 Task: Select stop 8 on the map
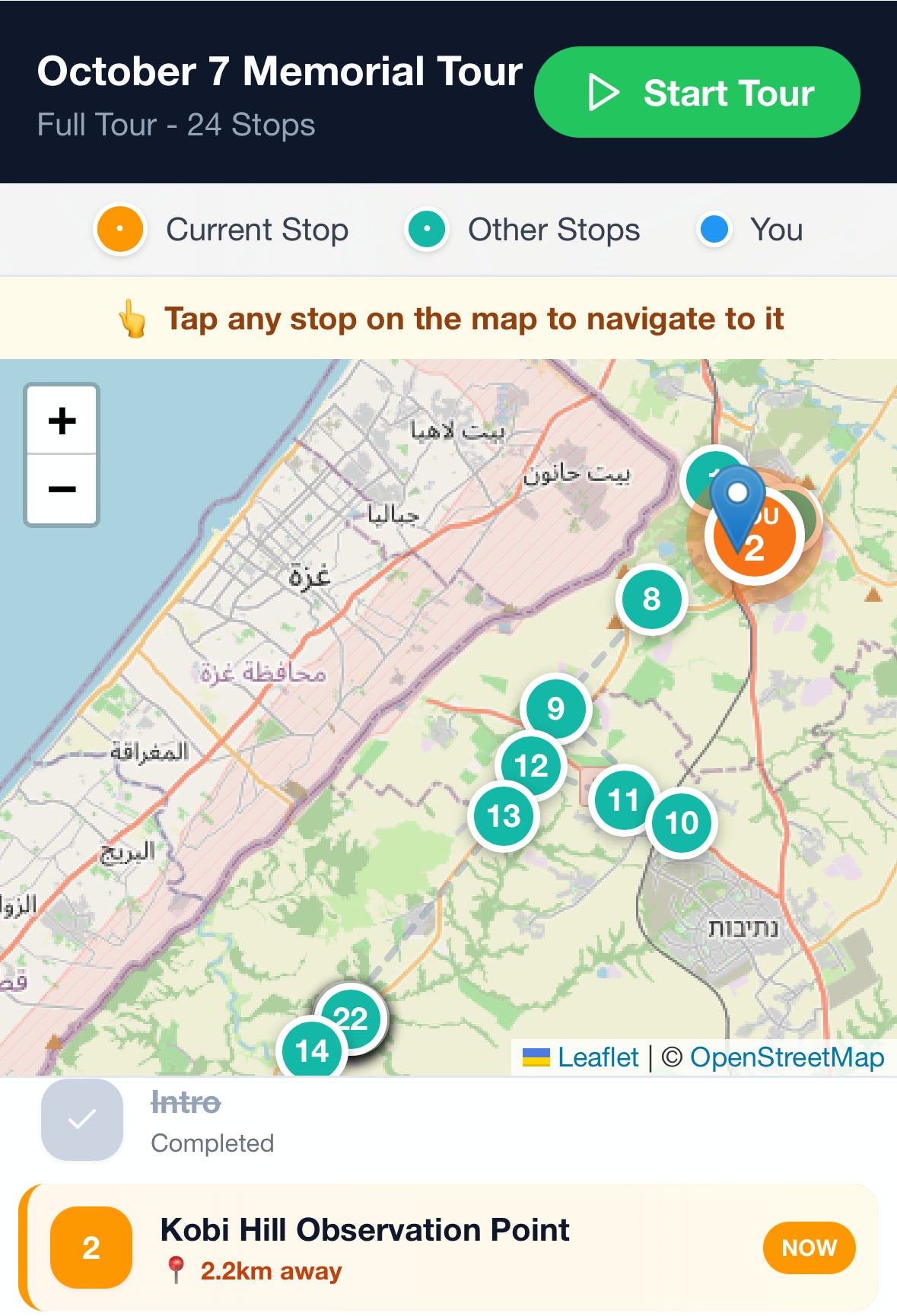coord(651,599)
